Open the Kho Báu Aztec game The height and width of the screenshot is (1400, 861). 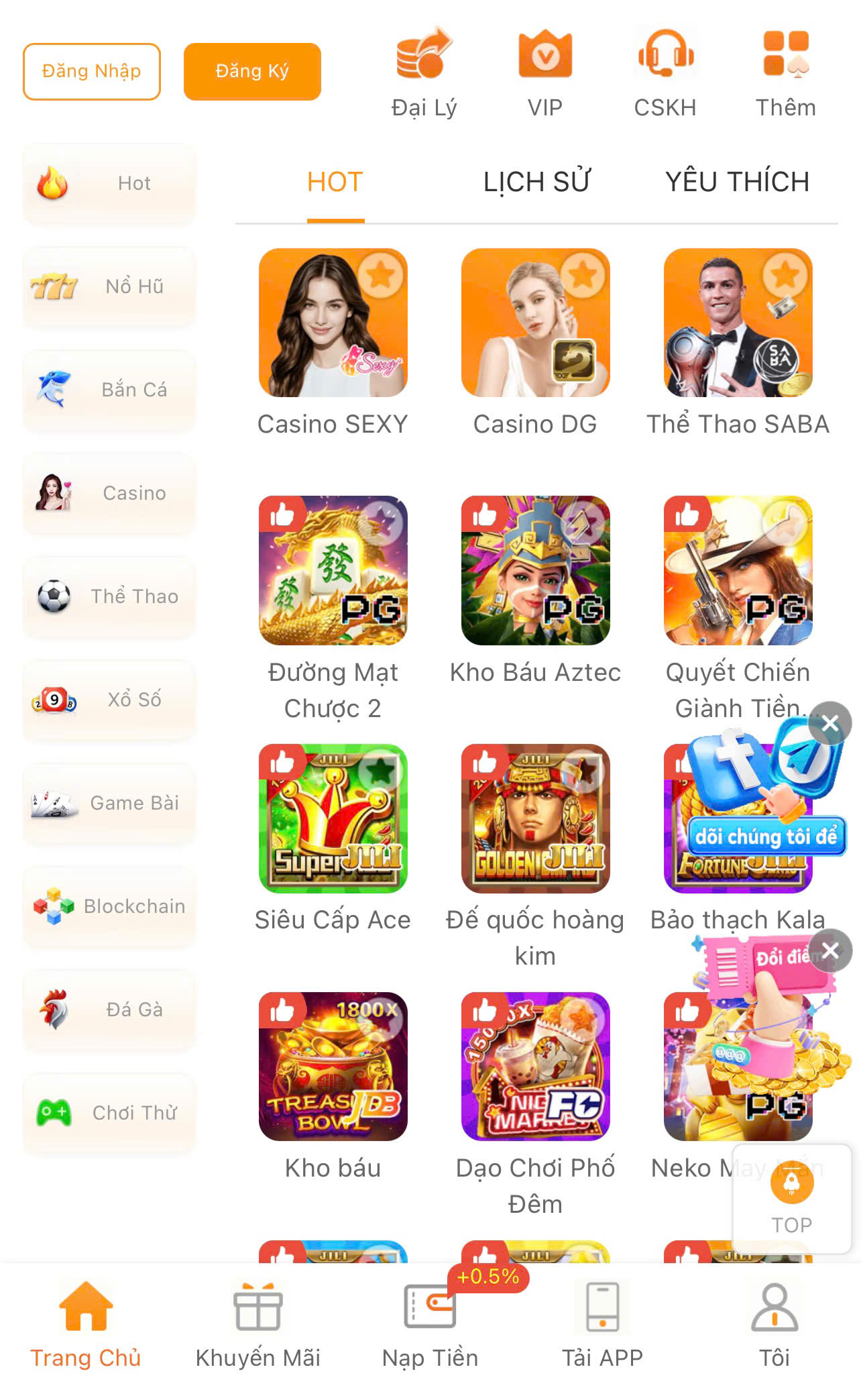(535, 571)
